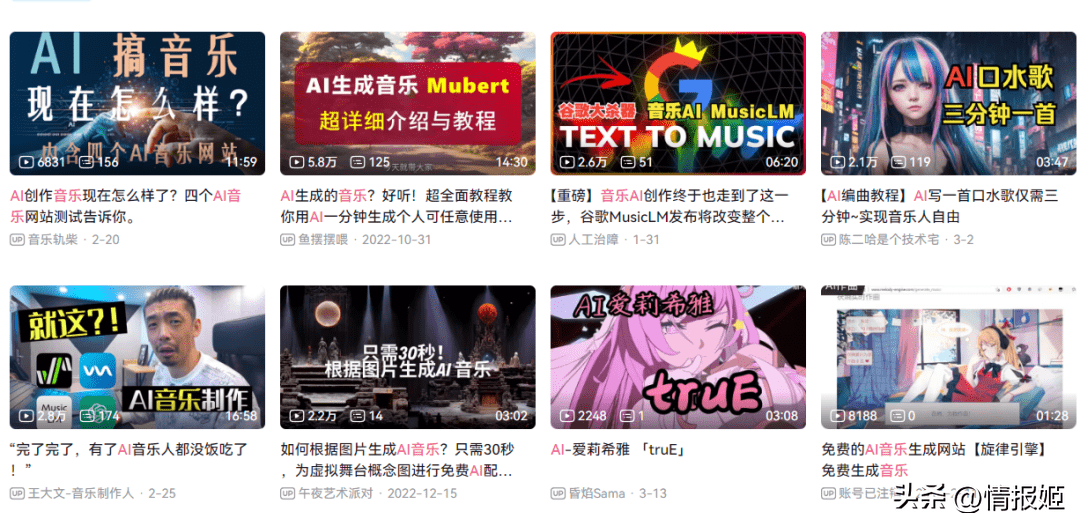This screenshot has width=1080, height=526.
Task: Open the 'AI爱莉希雅 truE' video
Action: [678, 357]
